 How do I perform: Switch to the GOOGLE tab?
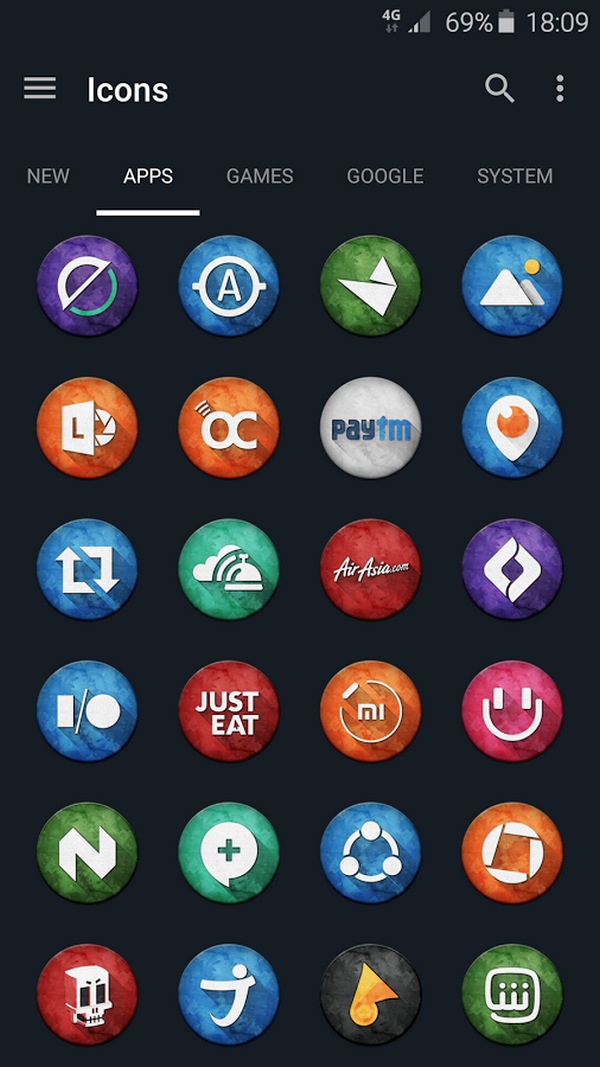click(385, 176)
